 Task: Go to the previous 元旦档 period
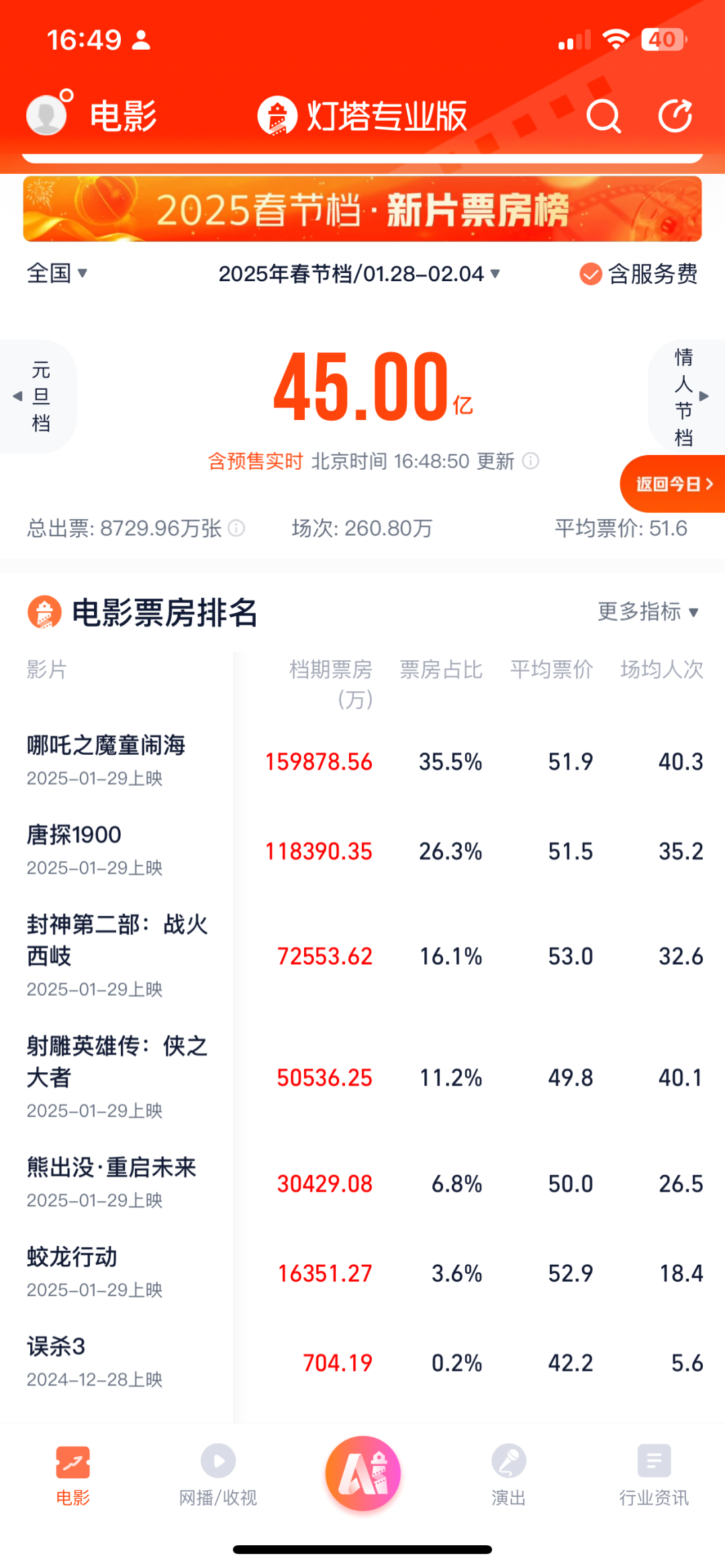pyautogui.click(x=37, y=396)
